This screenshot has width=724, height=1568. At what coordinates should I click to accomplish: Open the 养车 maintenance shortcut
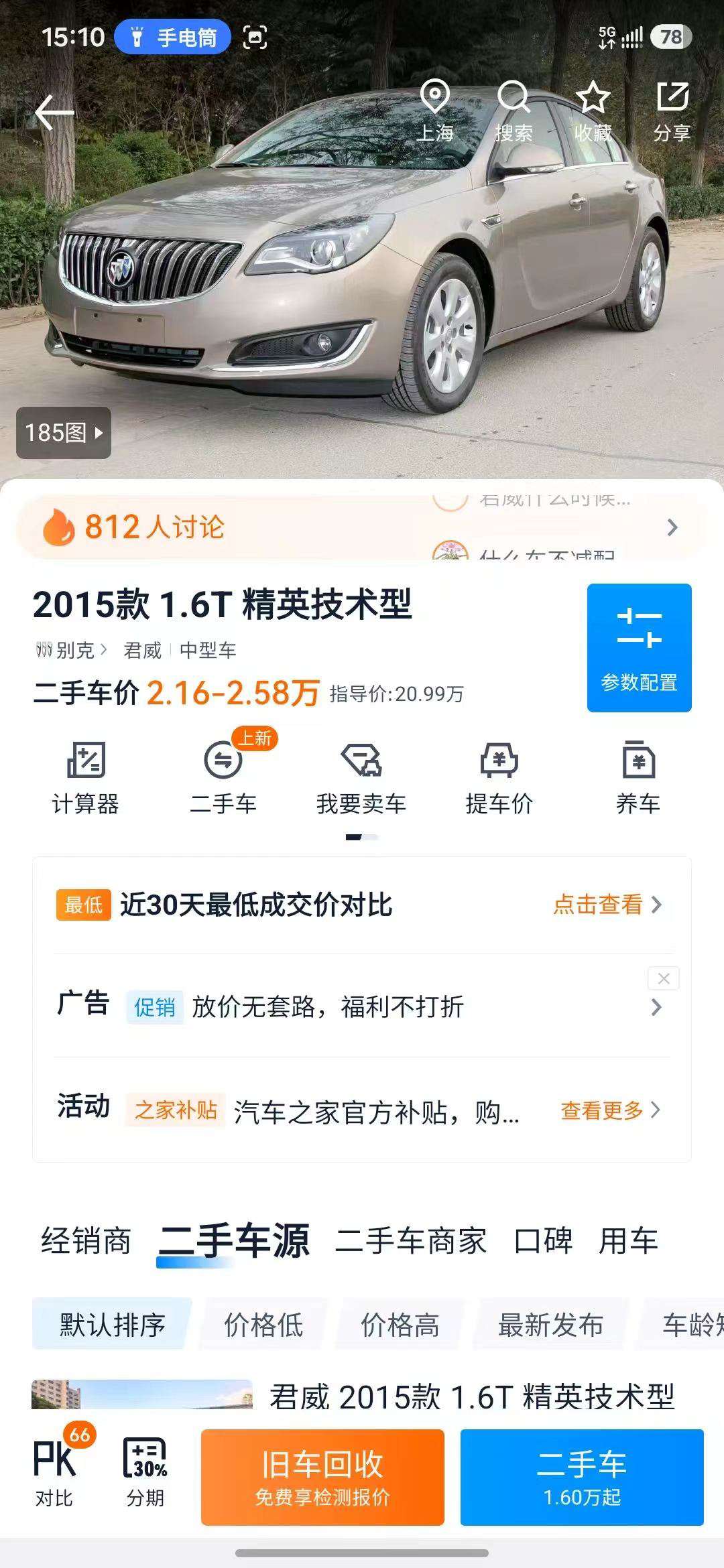[x=638, y=777]
